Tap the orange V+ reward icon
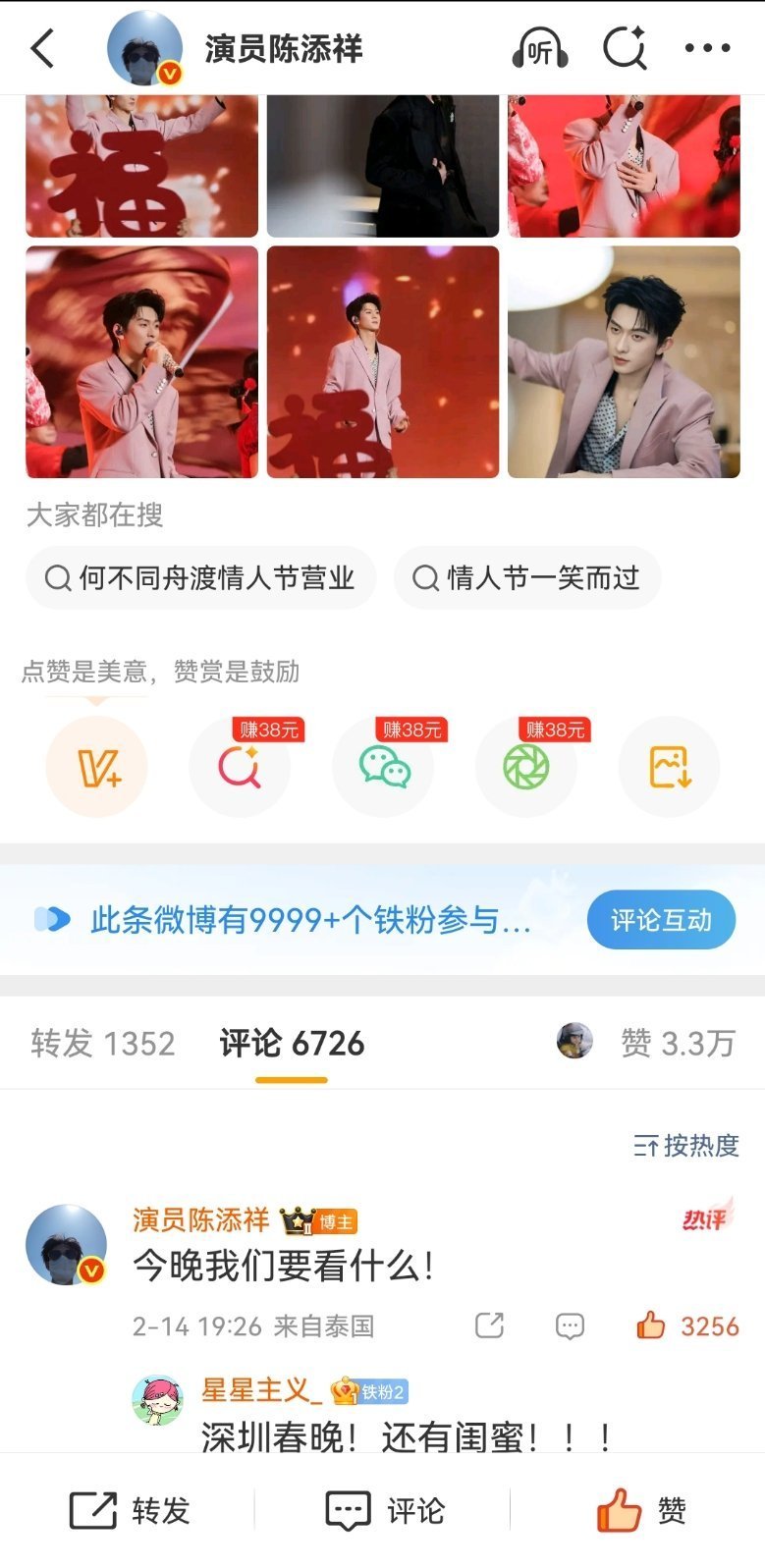765x1568 pixels. [95, 767]
